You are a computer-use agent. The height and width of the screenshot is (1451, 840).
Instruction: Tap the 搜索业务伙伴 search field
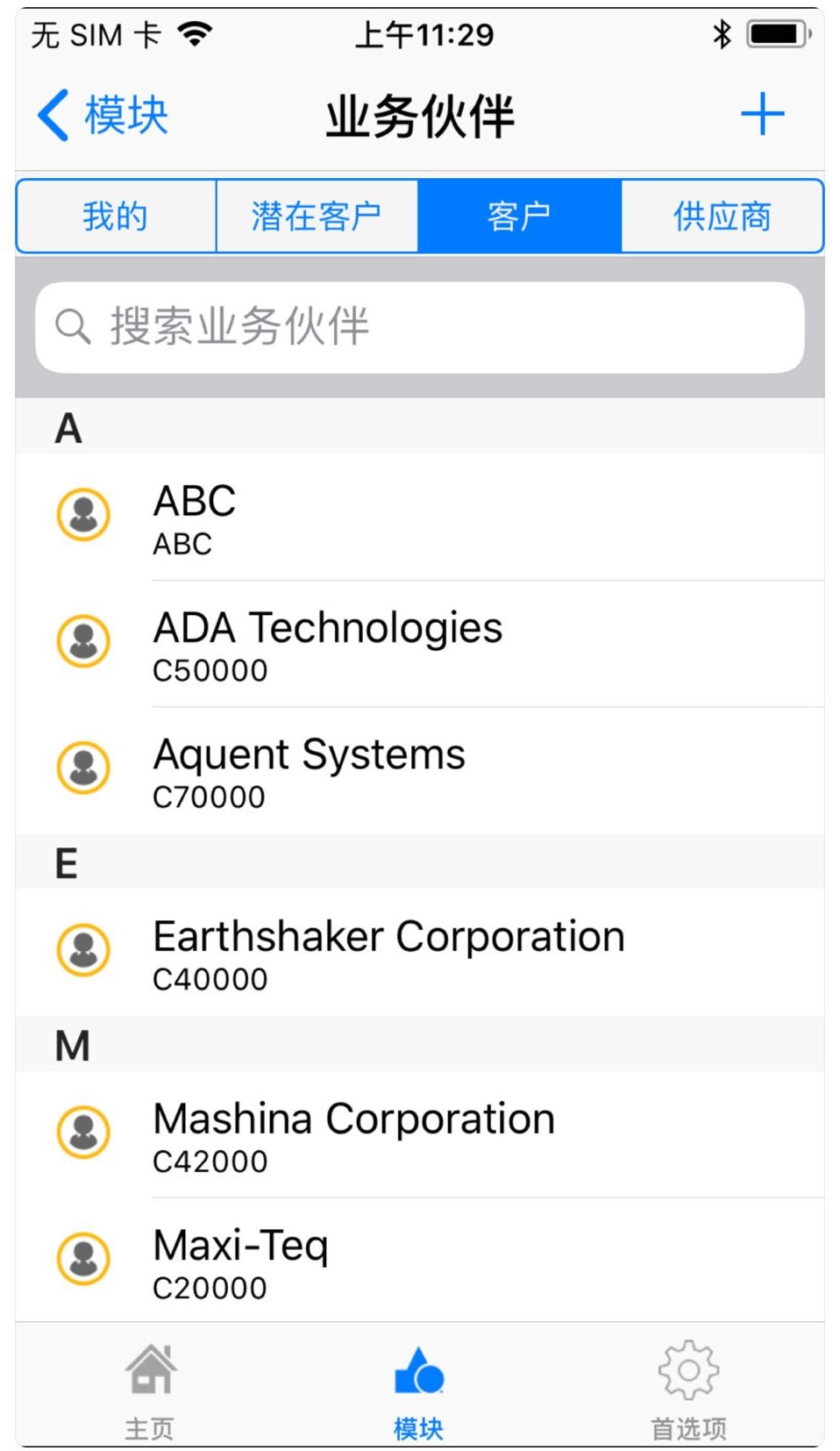(419, 327)
